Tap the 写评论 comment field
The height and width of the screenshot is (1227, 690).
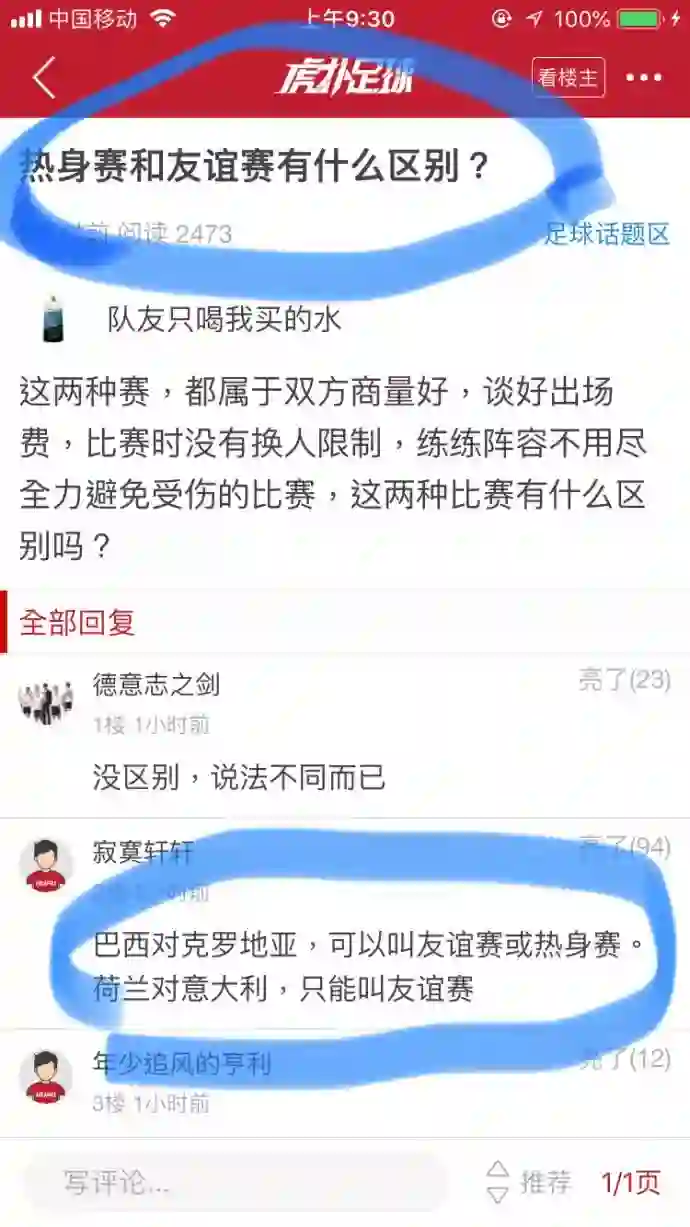click(x=235, y=1183)
